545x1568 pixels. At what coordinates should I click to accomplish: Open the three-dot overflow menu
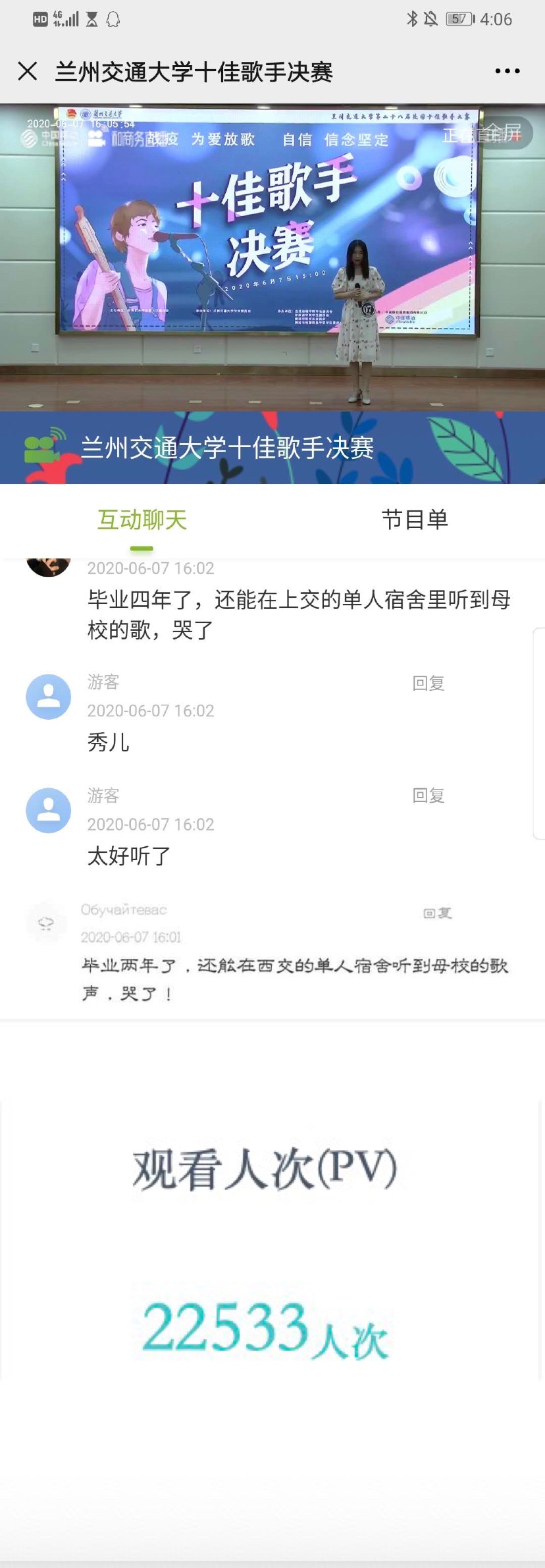pyautogui.click(x=507, y=71)
